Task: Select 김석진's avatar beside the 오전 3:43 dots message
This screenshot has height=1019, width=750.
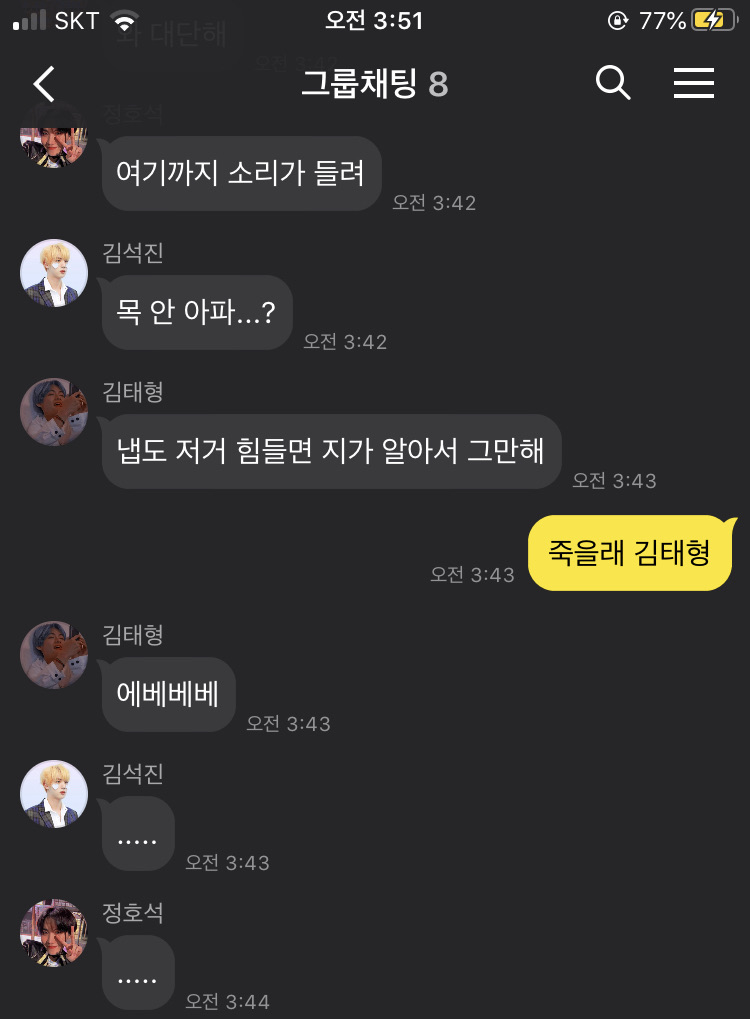Action: 54,794
